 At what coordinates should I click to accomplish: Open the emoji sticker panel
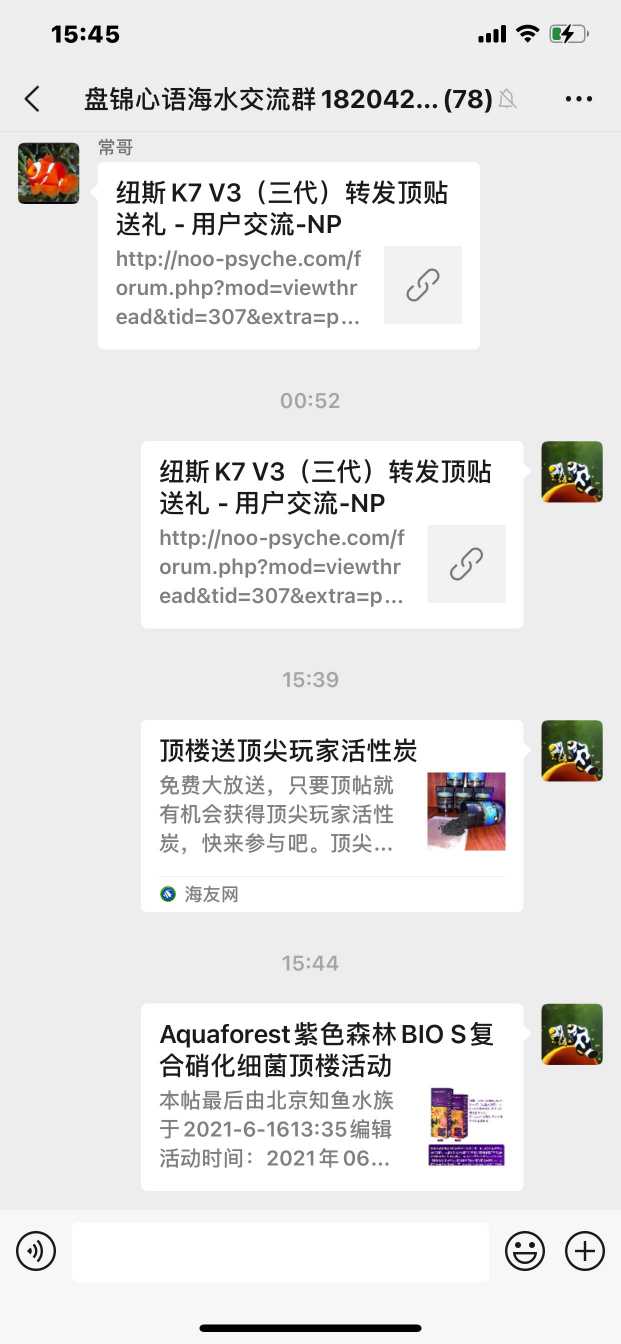[x=525, y=1251]
